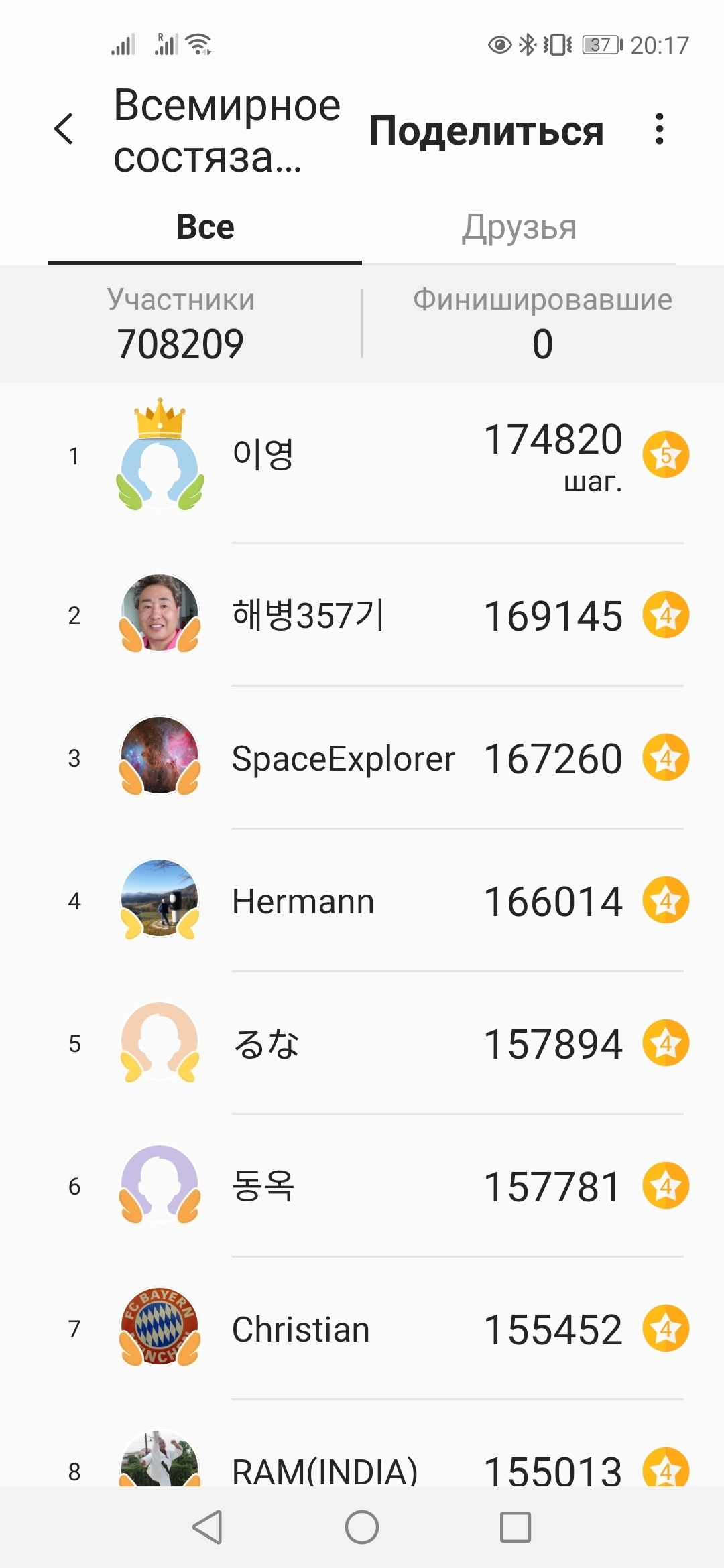Screen dimensions: 724x1568
Task: Open Hermann's participant row
Action: [362, 901]
